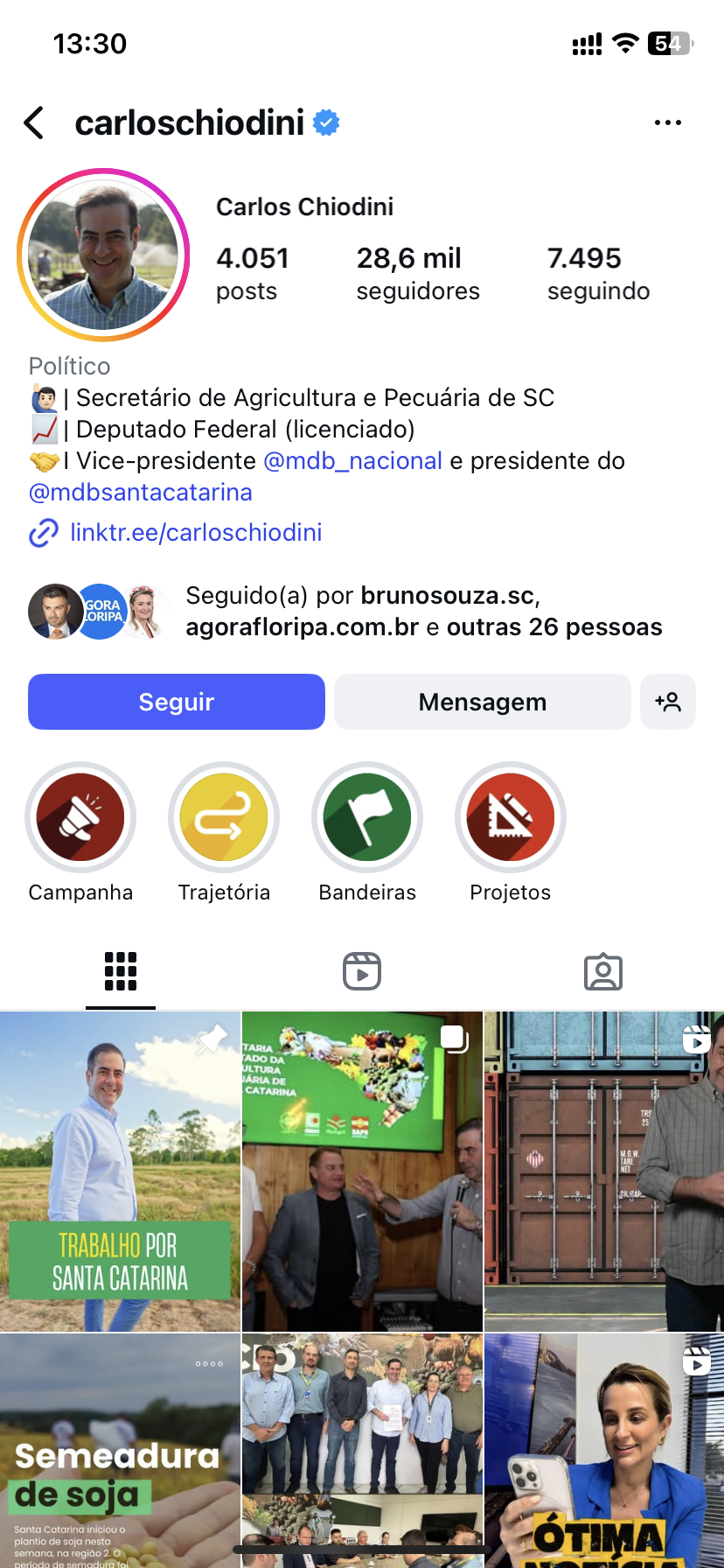The height and width of the screenshot is (1568, 724).
Task: Switch to the tagged photos tab
Action: point(602,971)
